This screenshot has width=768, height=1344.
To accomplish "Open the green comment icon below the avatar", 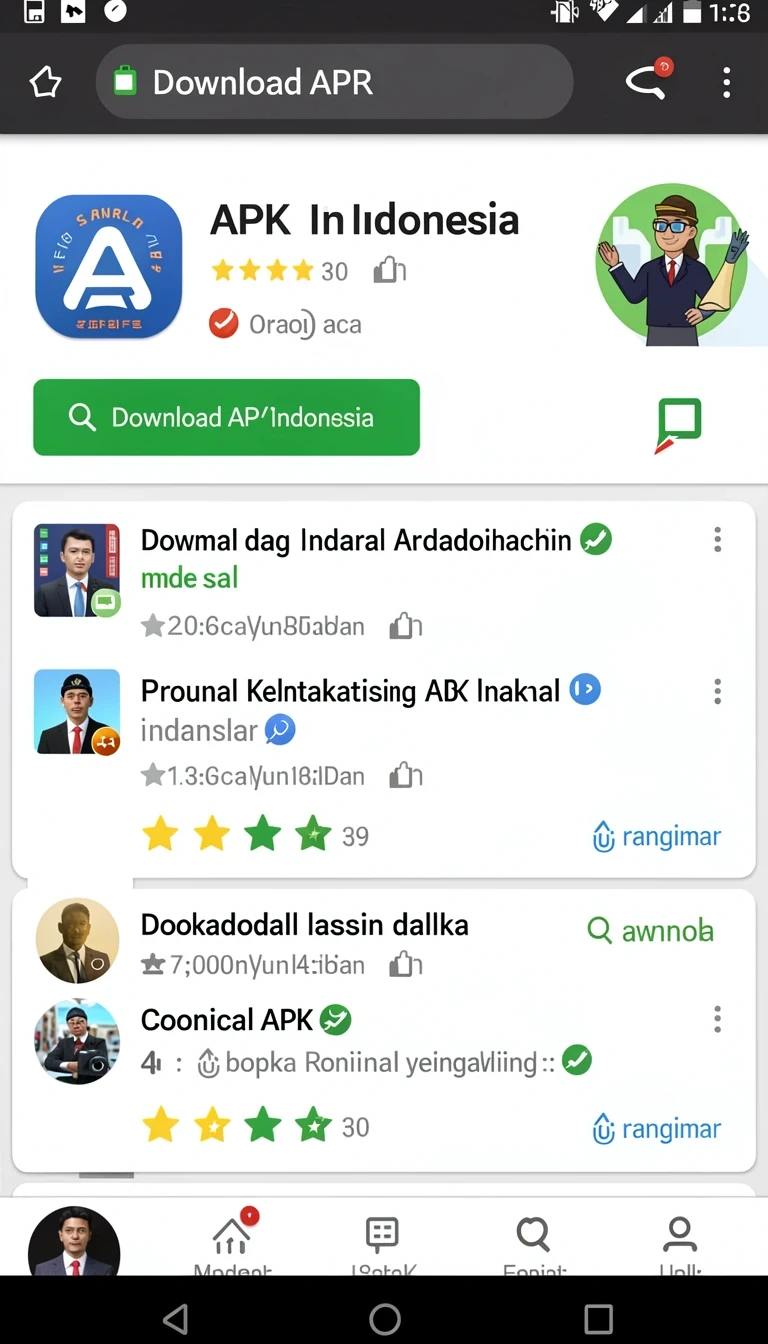I will (679, 424).
